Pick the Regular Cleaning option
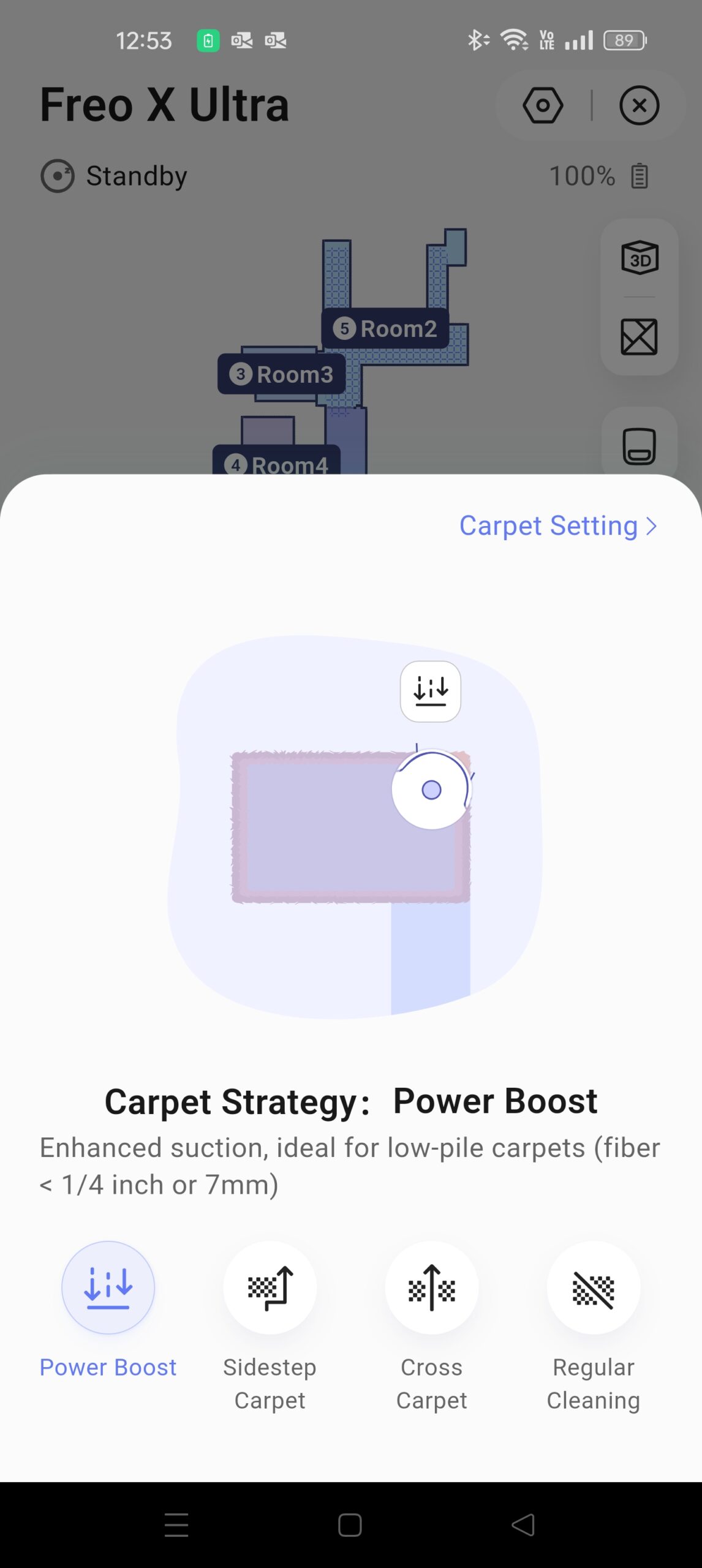 [x=593, y=1287]
